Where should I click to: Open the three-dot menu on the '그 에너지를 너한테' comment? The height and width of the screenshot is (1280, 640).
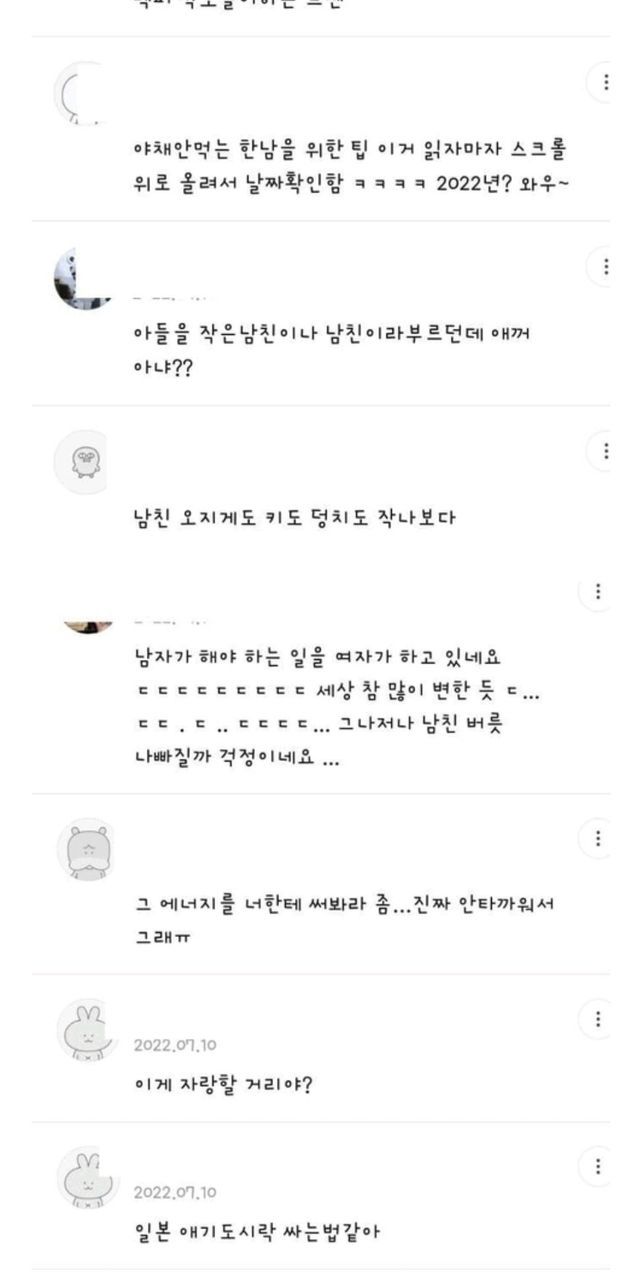[x=599, y=838]
